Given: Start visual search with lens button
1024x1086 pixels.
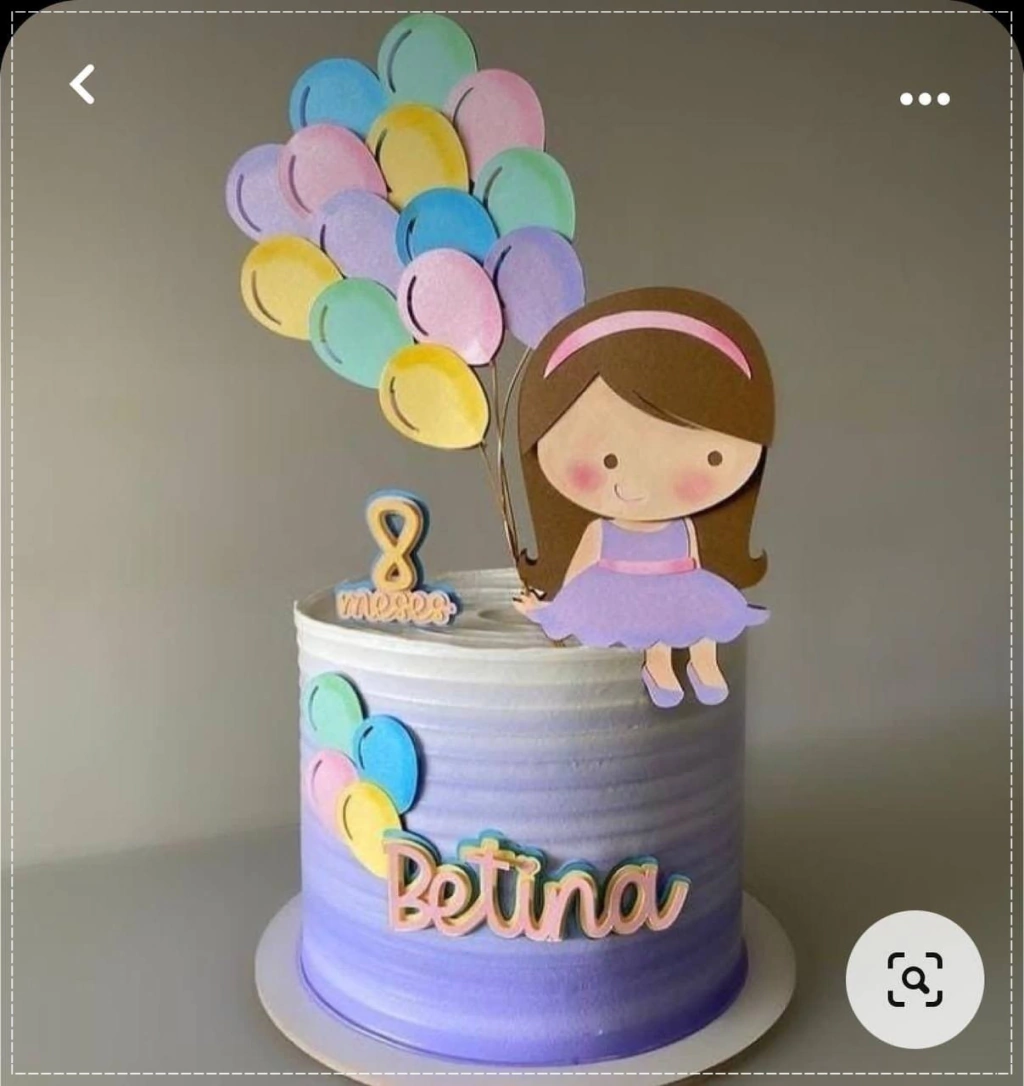Looking at the screenshot, I should (x=914, y=979).
